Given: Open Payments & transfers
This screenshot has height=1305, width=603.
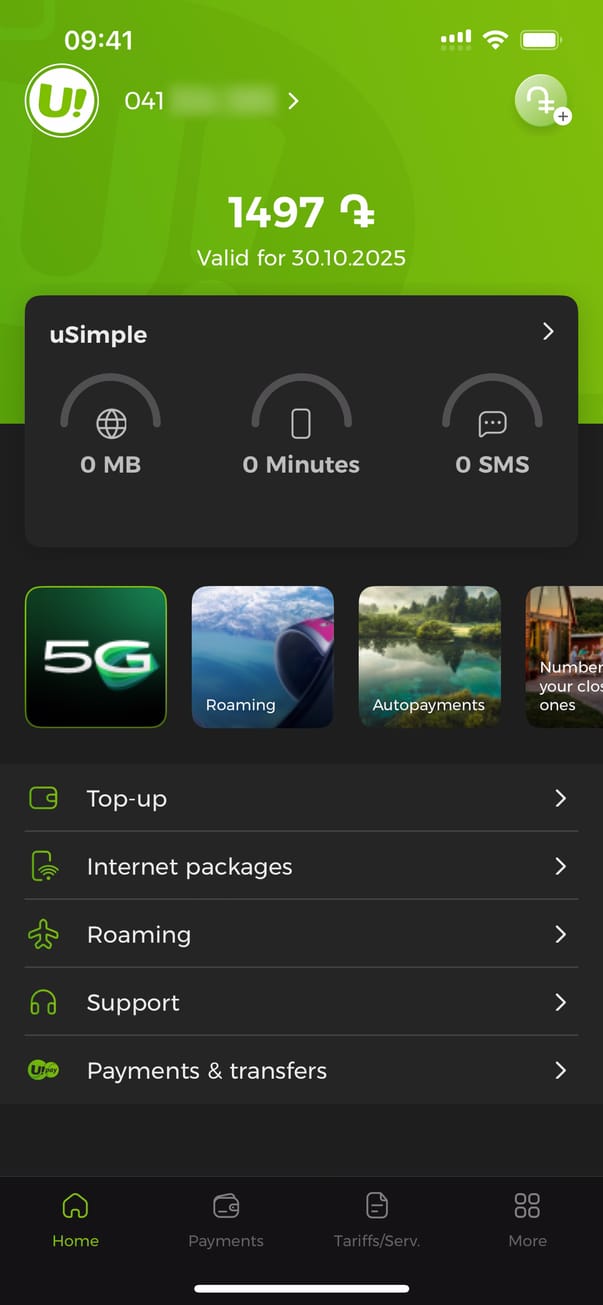Looking at the screenshot, I should tap(301, 1070).
